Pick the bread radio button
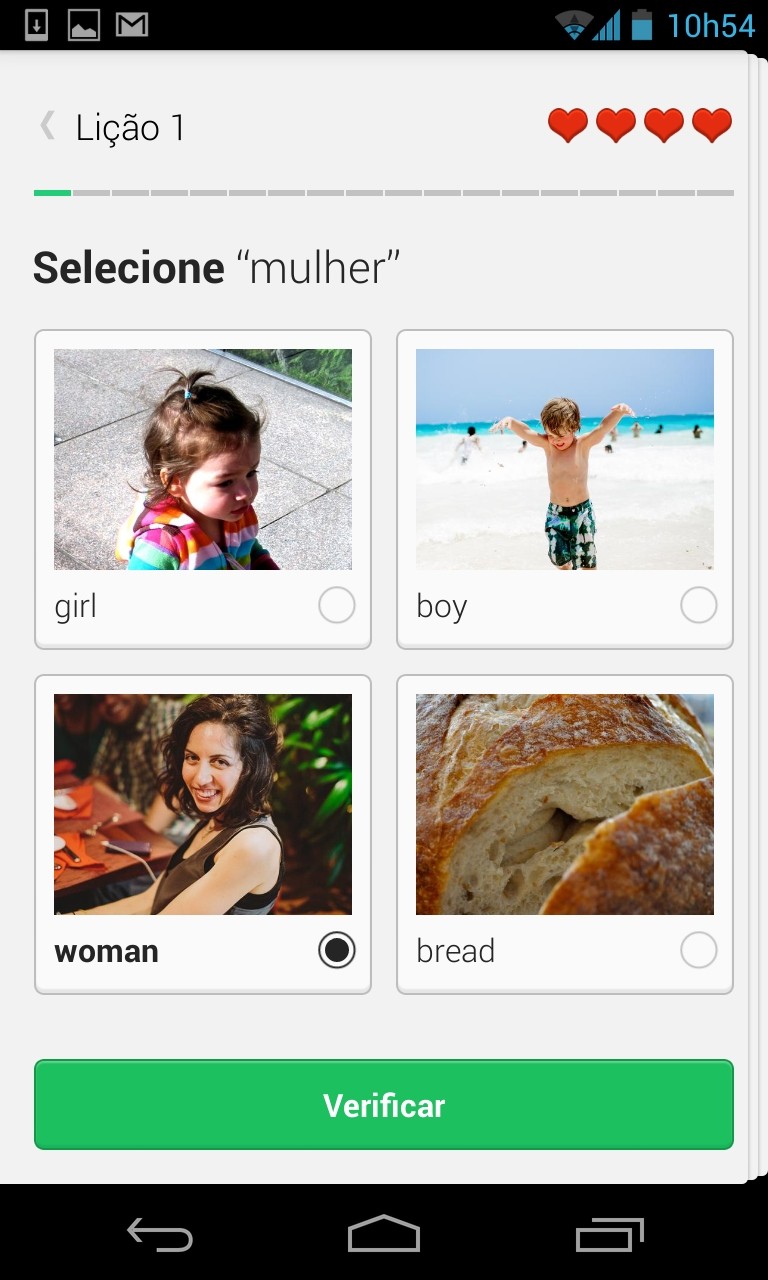 [698, 950]
